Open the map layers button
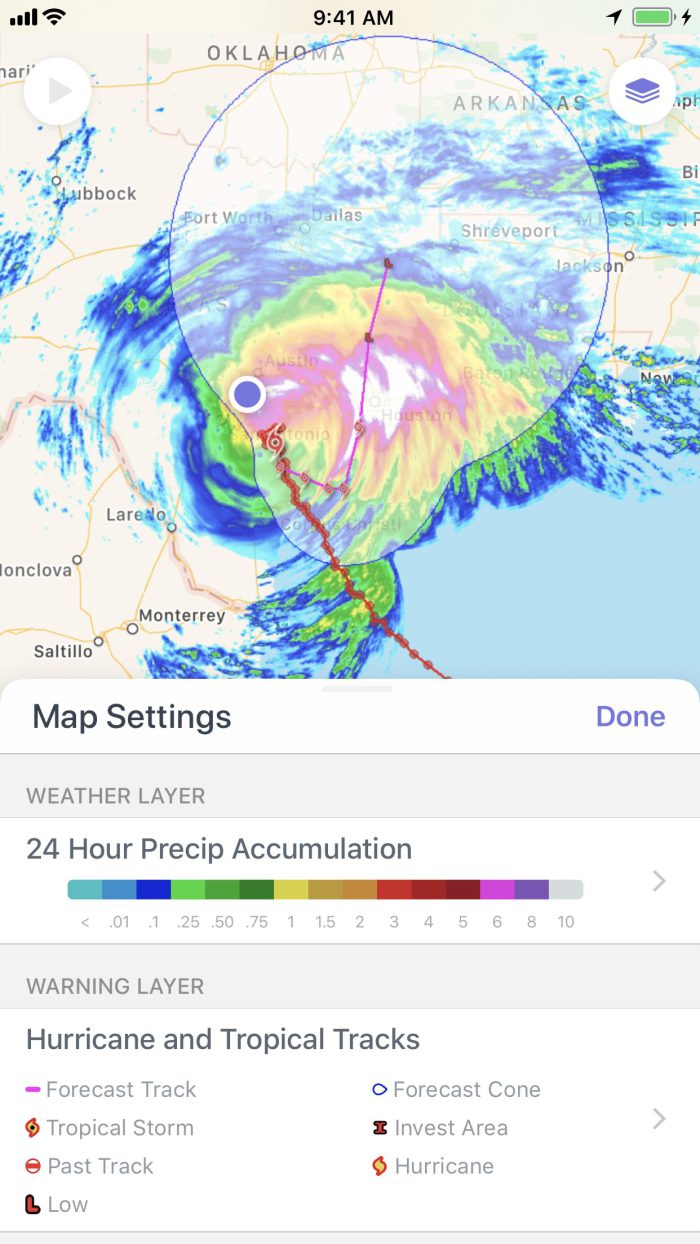This screenshot has width=700, height=1244. click(x=642, y=92)
